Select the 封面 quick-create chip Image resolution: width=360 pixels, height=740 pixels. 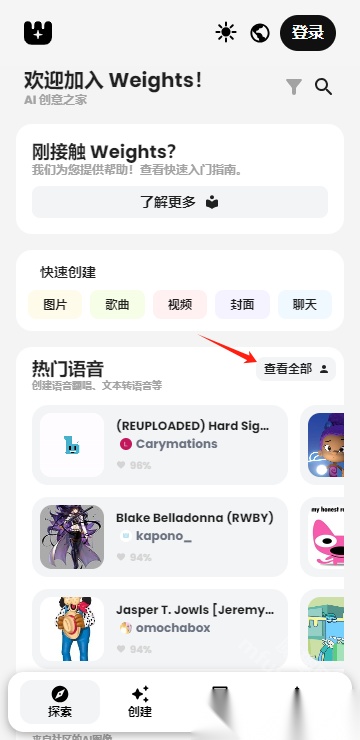243,304
